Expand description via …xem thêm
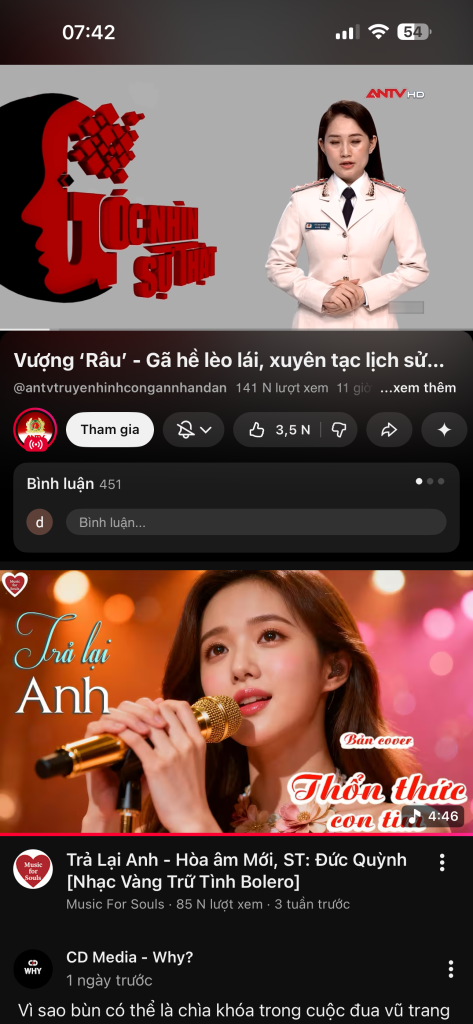The height and width of the screenshot is (1024, 473). (418, 388)
